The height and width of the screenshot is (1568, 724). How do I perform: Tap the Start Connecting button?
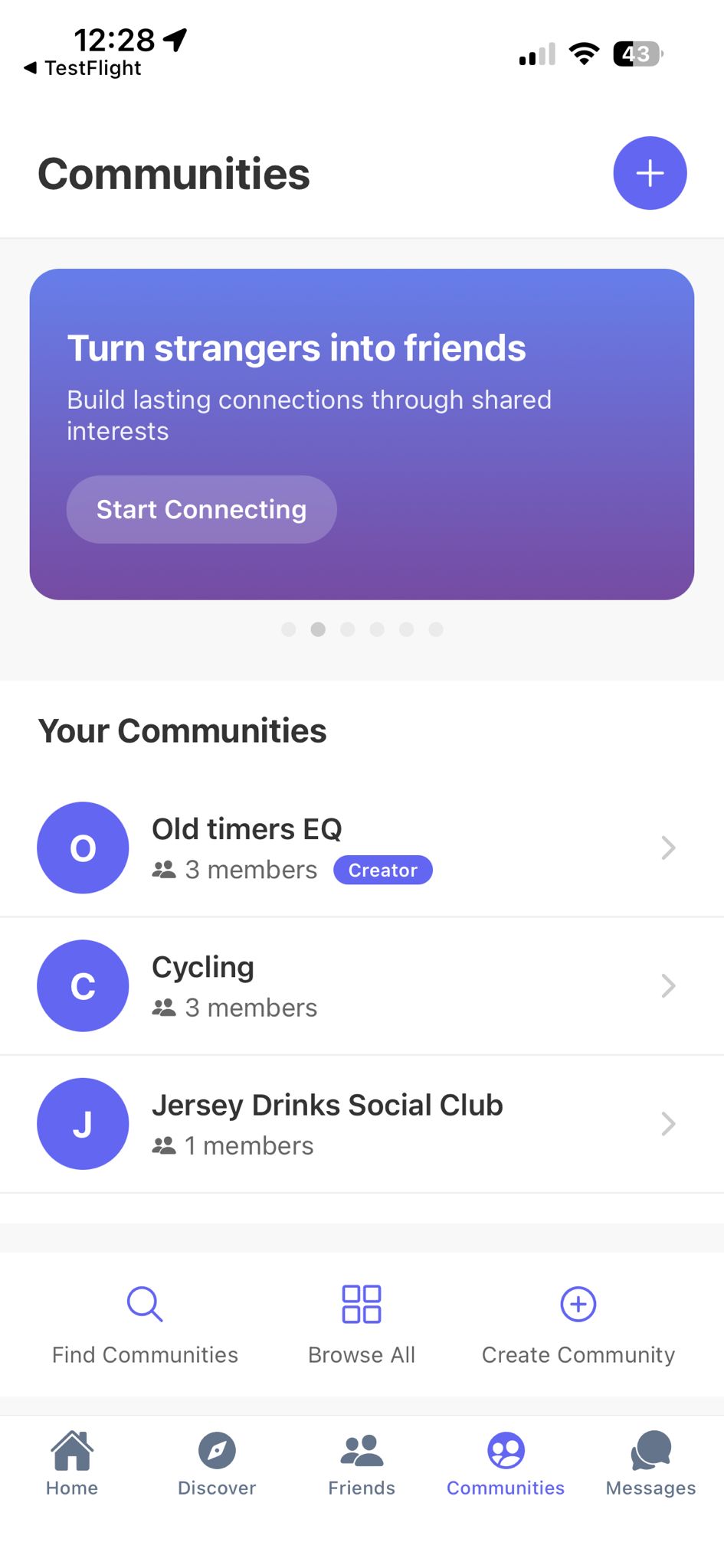(201, 509)
